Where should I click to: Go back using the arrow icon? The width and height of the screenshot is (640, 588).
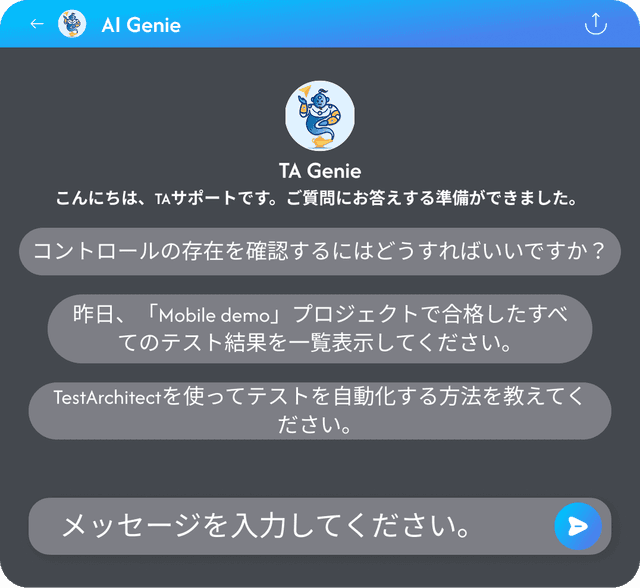click(37, 24)
